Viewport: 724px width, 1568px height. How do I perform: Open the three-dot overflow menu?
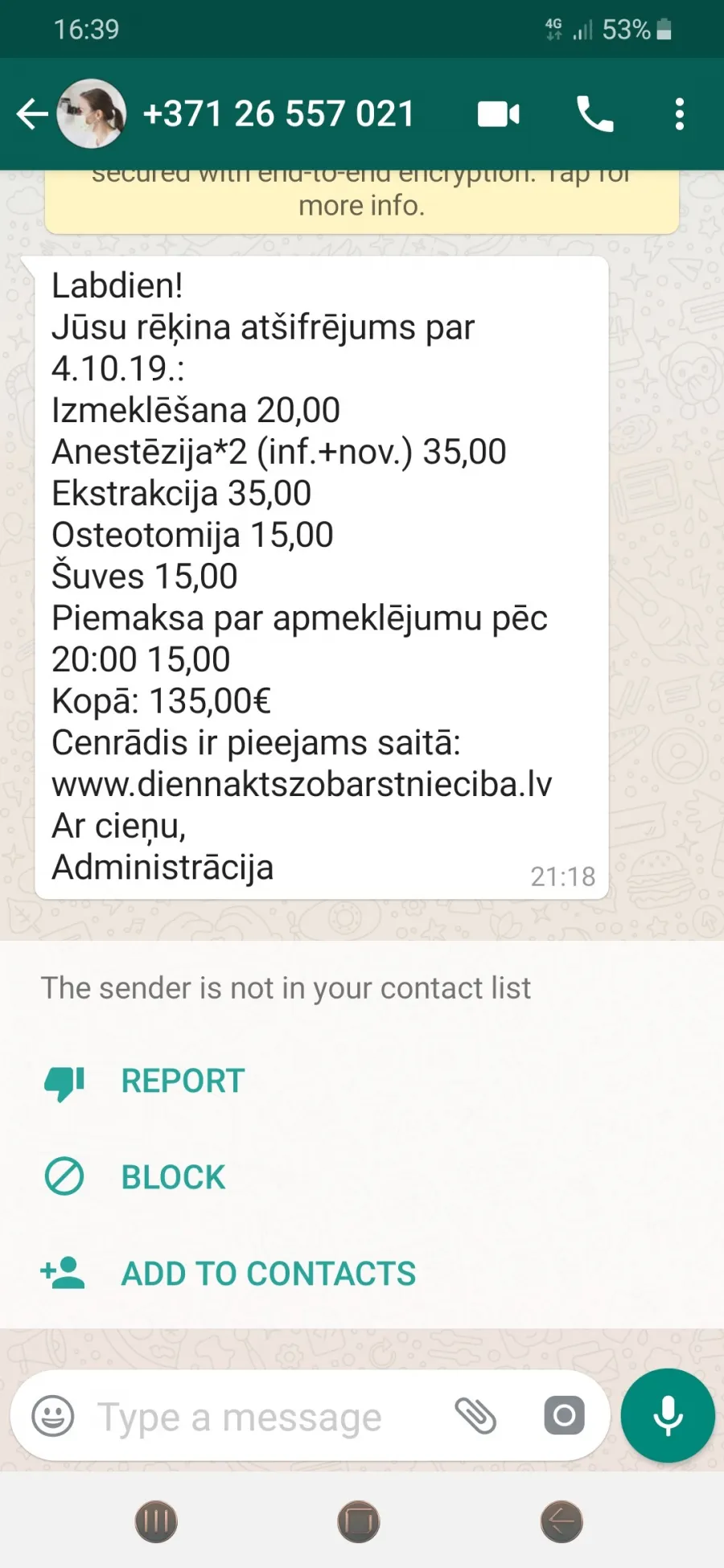click(680, 114)
